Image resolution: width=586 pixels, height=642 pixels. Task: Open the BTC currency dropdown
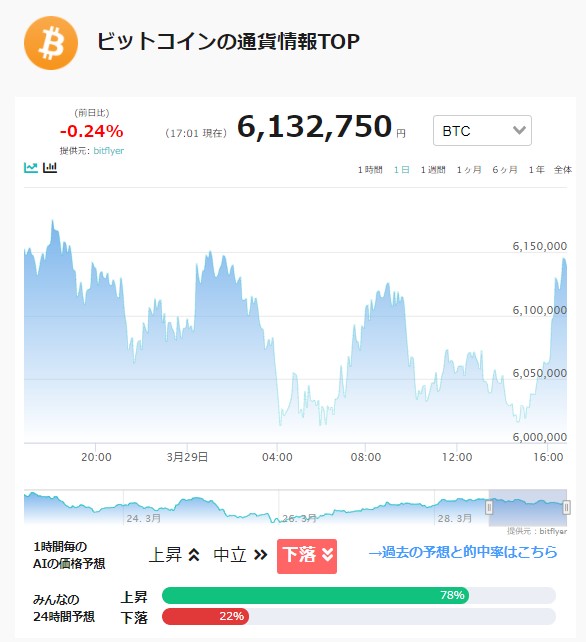click(x=482, y=131)
